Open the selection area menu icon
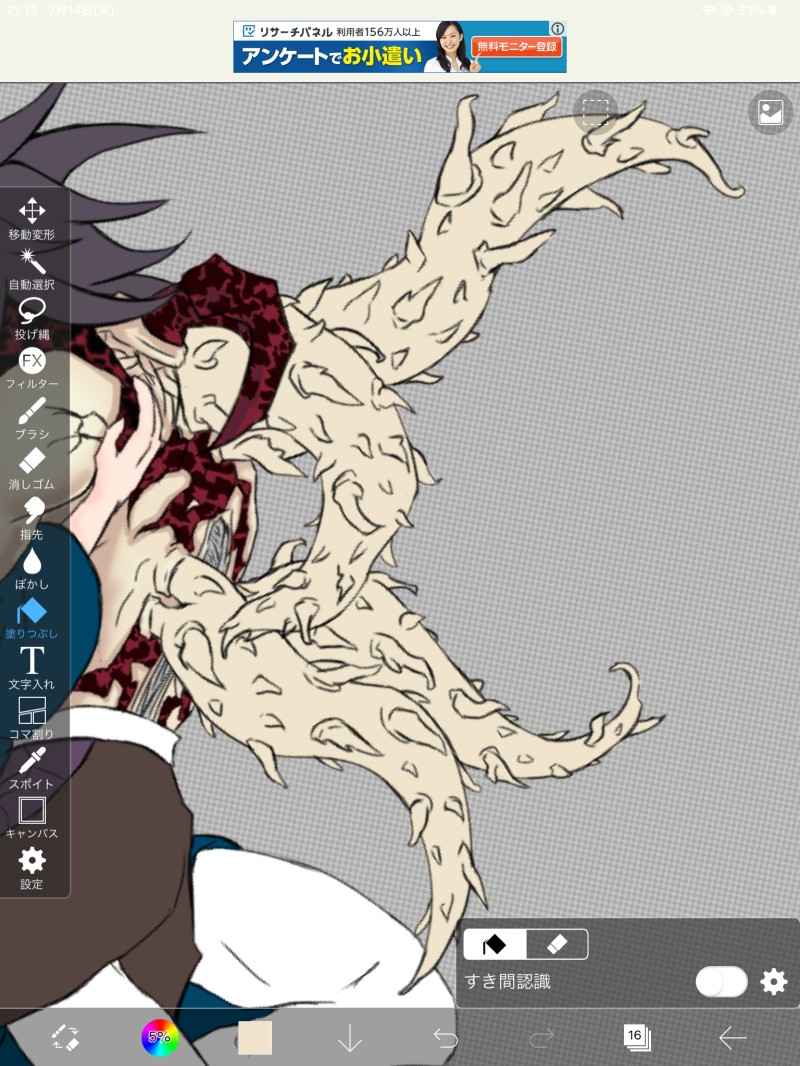This screenshot has height=1066, width=800. point(596,112)
